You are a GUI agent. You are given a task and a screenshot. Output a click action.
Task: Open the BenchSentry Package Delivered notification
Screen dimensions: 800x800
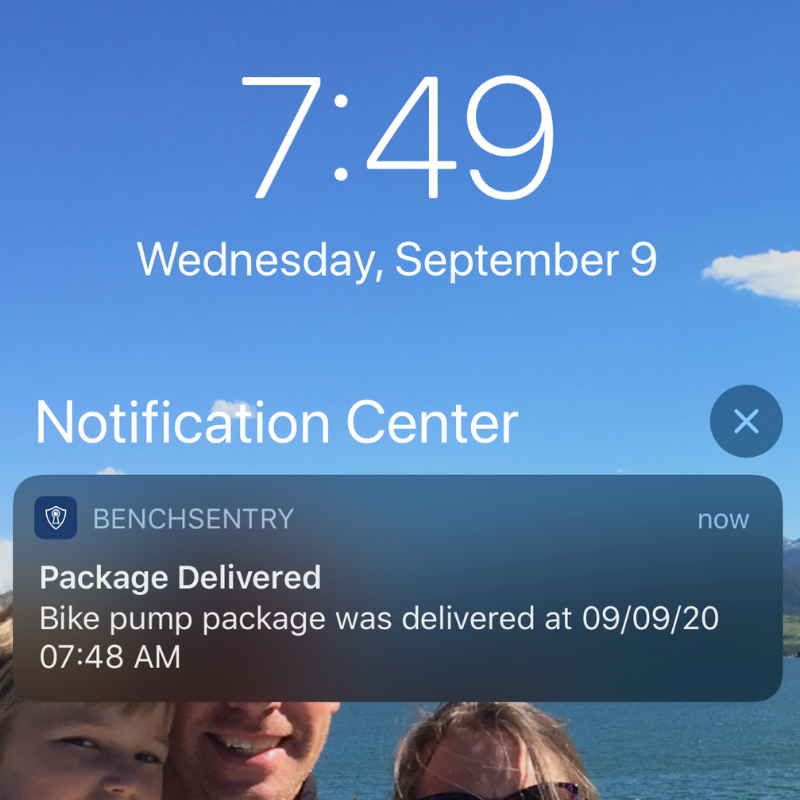coord(397,589)
